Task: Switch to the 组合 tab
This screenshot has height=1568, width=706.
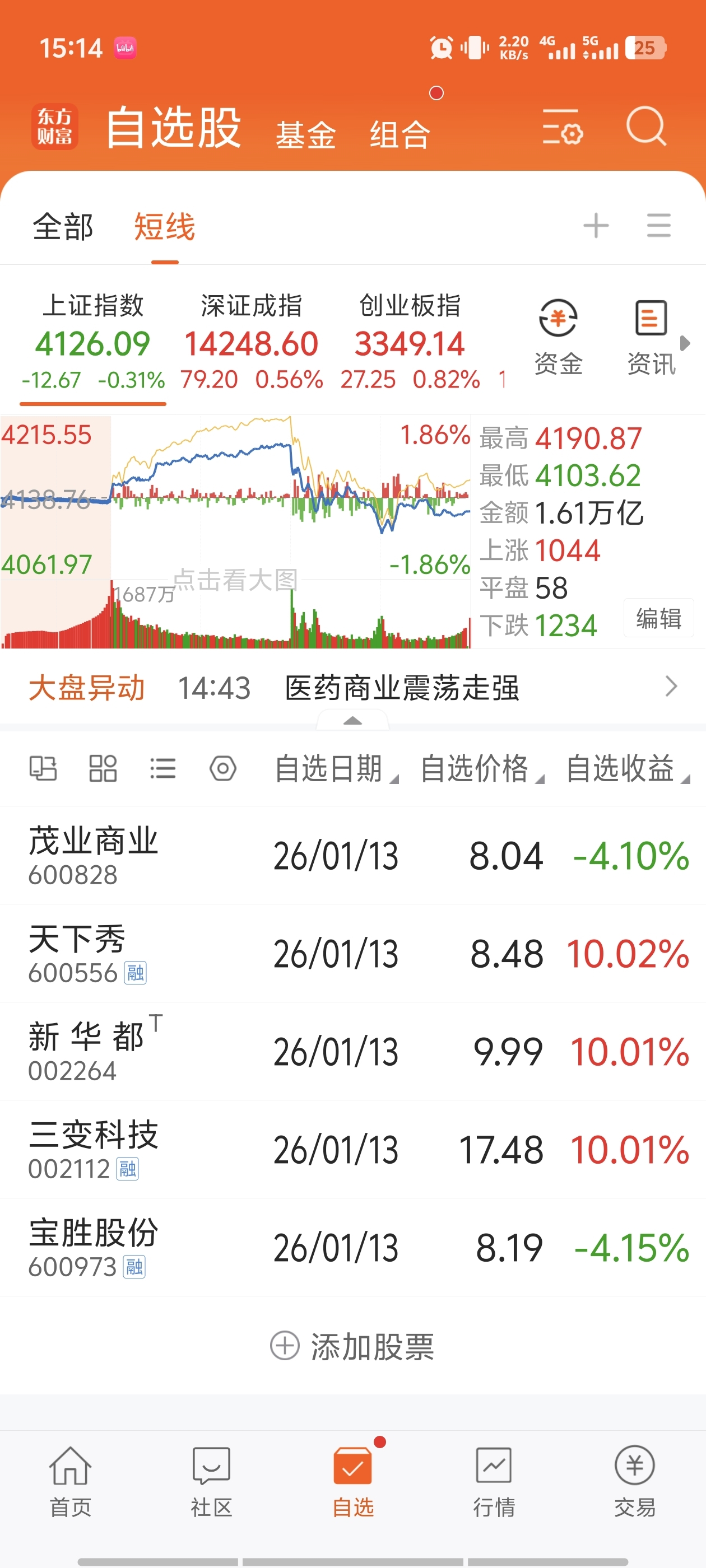Action: tap(400, 134)
